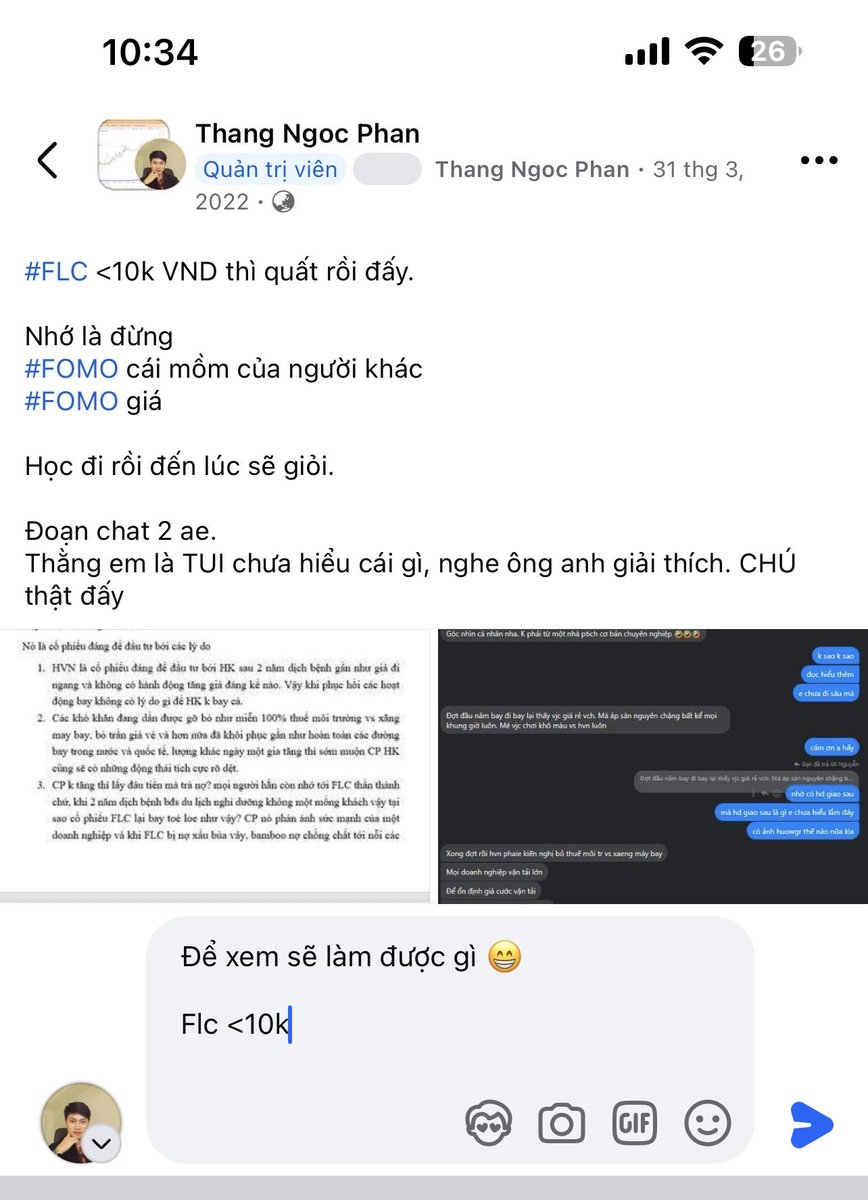The width and height of the screenshot is (868, 1200).
Task: Open the HVN stock document image
Action: pyautogui.click(x=215, y=765)
